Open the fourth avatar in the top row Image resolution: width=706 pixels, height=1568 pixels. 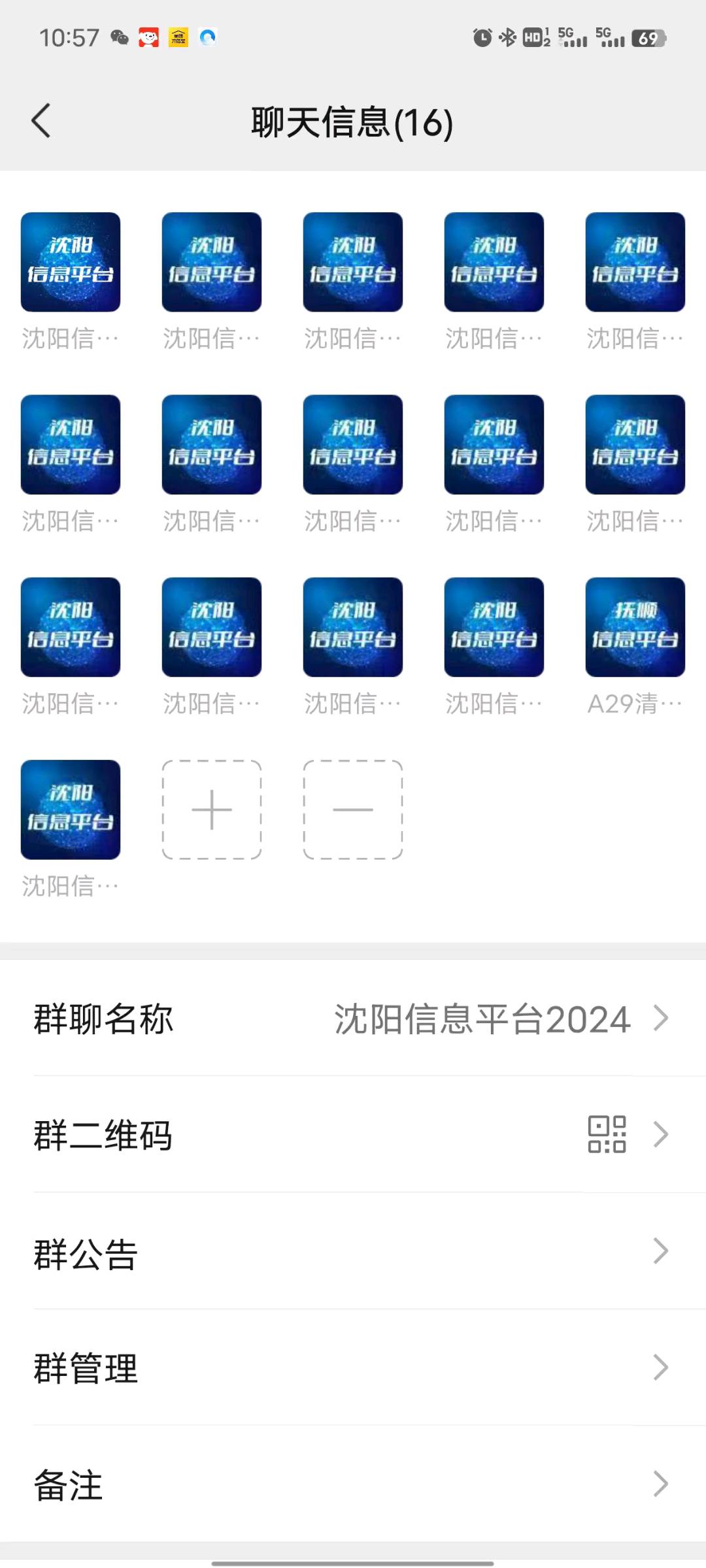pyautogui.click(x=494, y=262)
